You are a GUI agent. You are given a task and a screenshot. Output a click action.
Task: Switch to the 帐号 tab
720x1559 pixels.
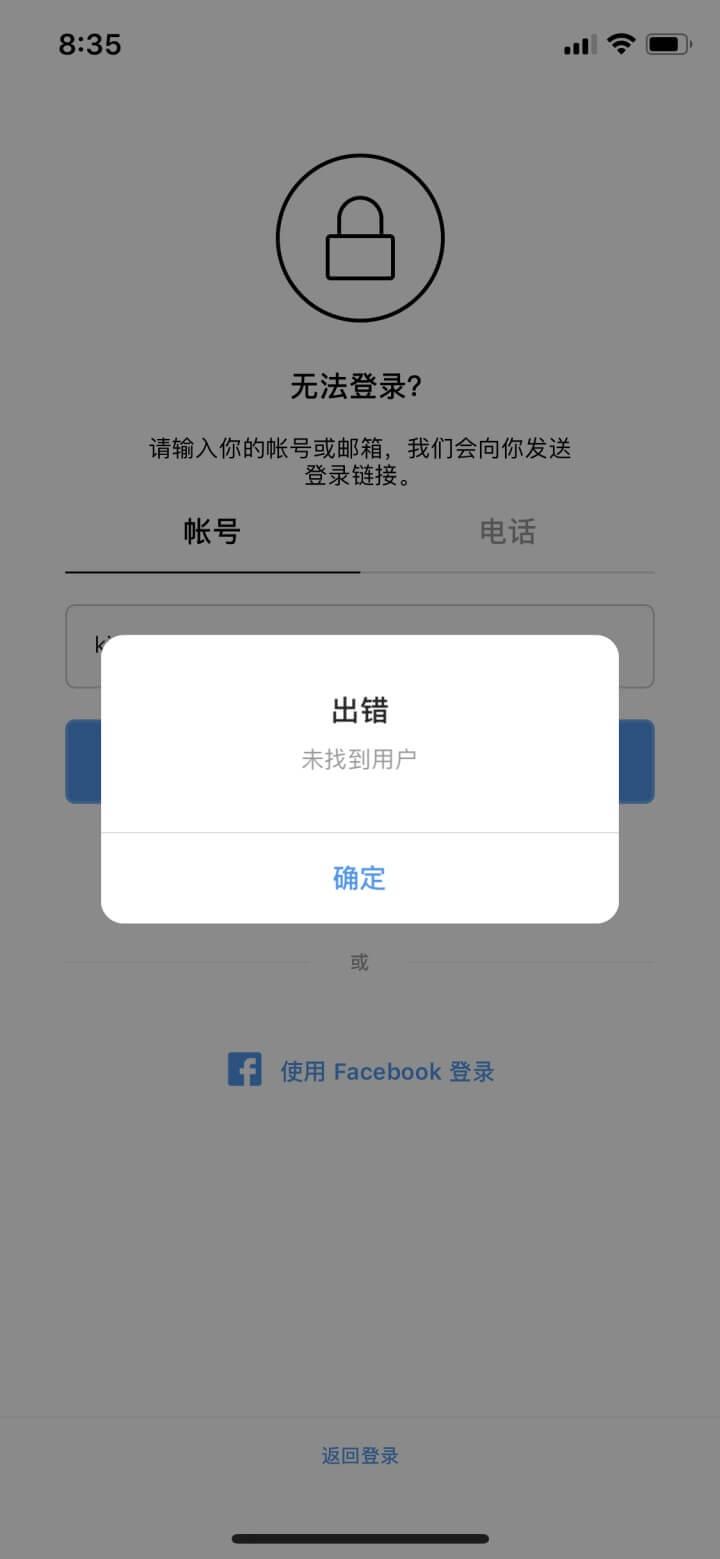pos(212,532)
